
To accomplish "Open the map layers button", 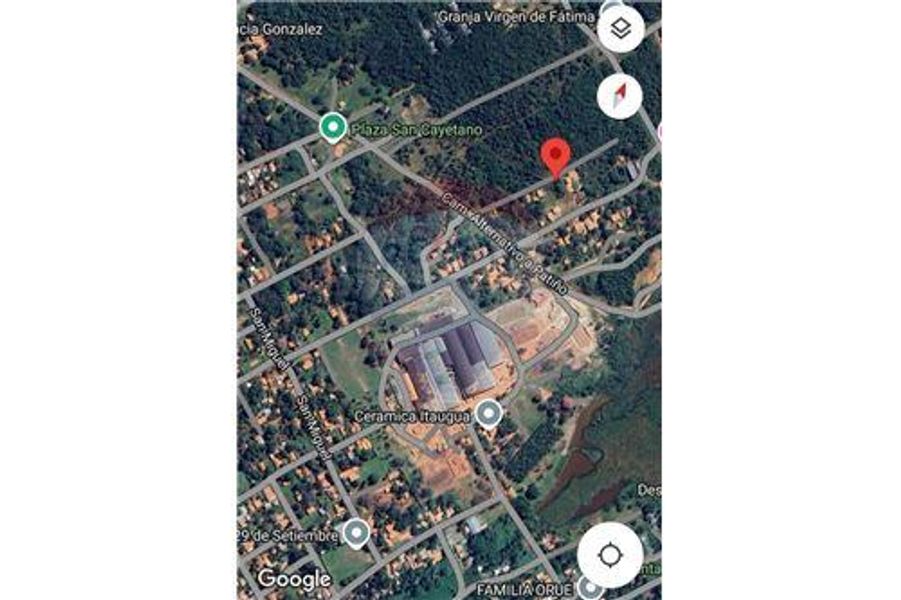I will 621,29.
